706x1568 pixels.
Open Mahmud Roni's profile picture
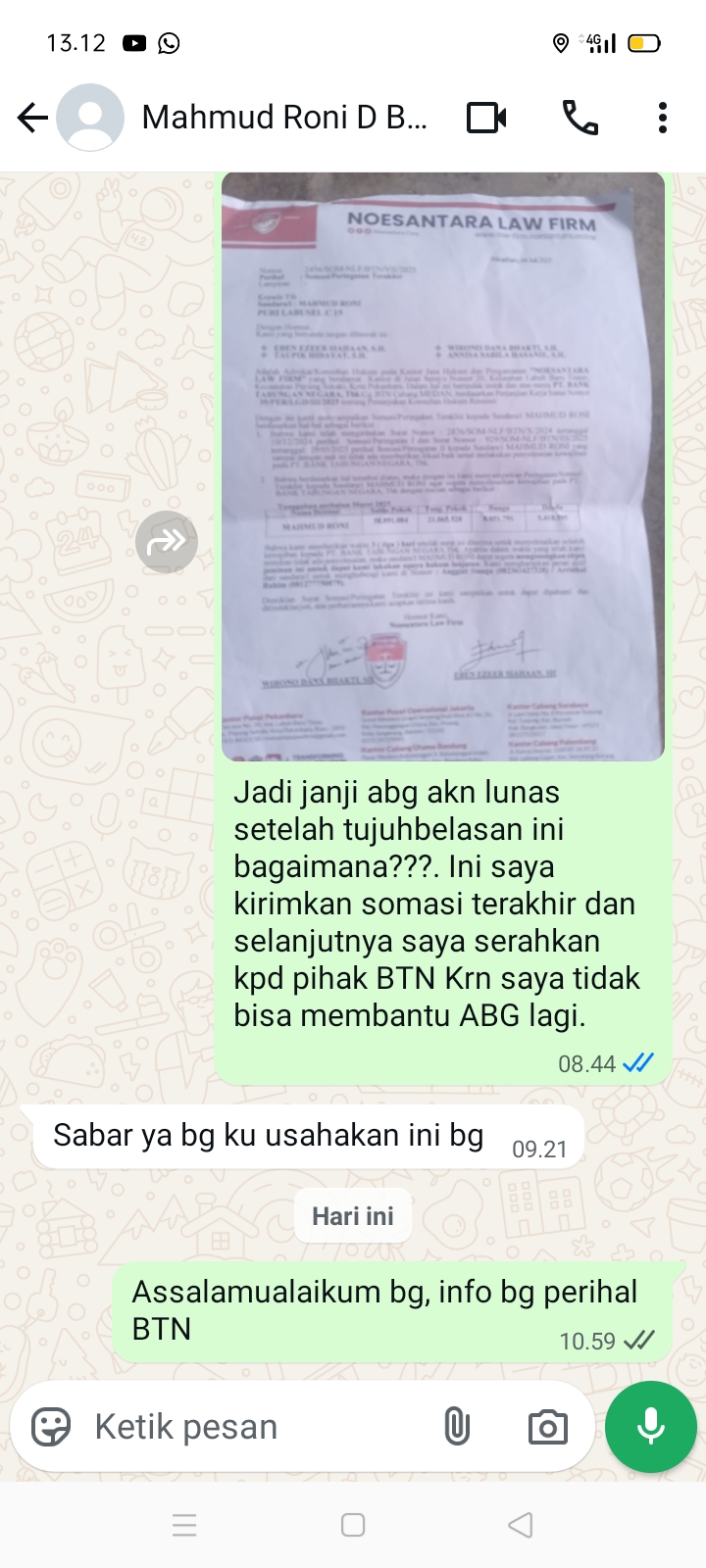(90, 118)
